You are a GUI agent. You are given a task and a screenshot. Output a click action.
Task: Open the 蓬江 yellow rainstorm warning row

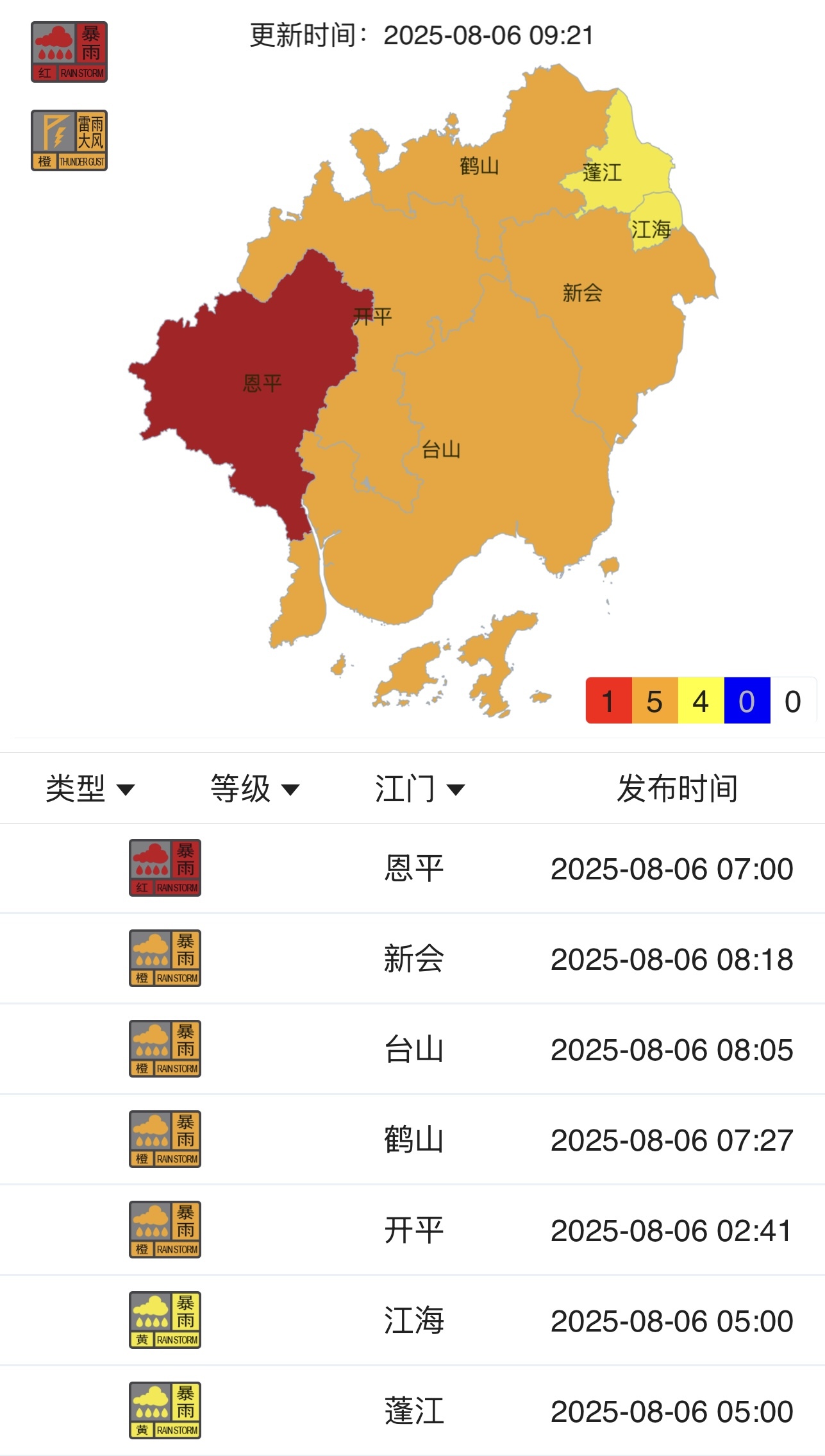point(413,1411)
